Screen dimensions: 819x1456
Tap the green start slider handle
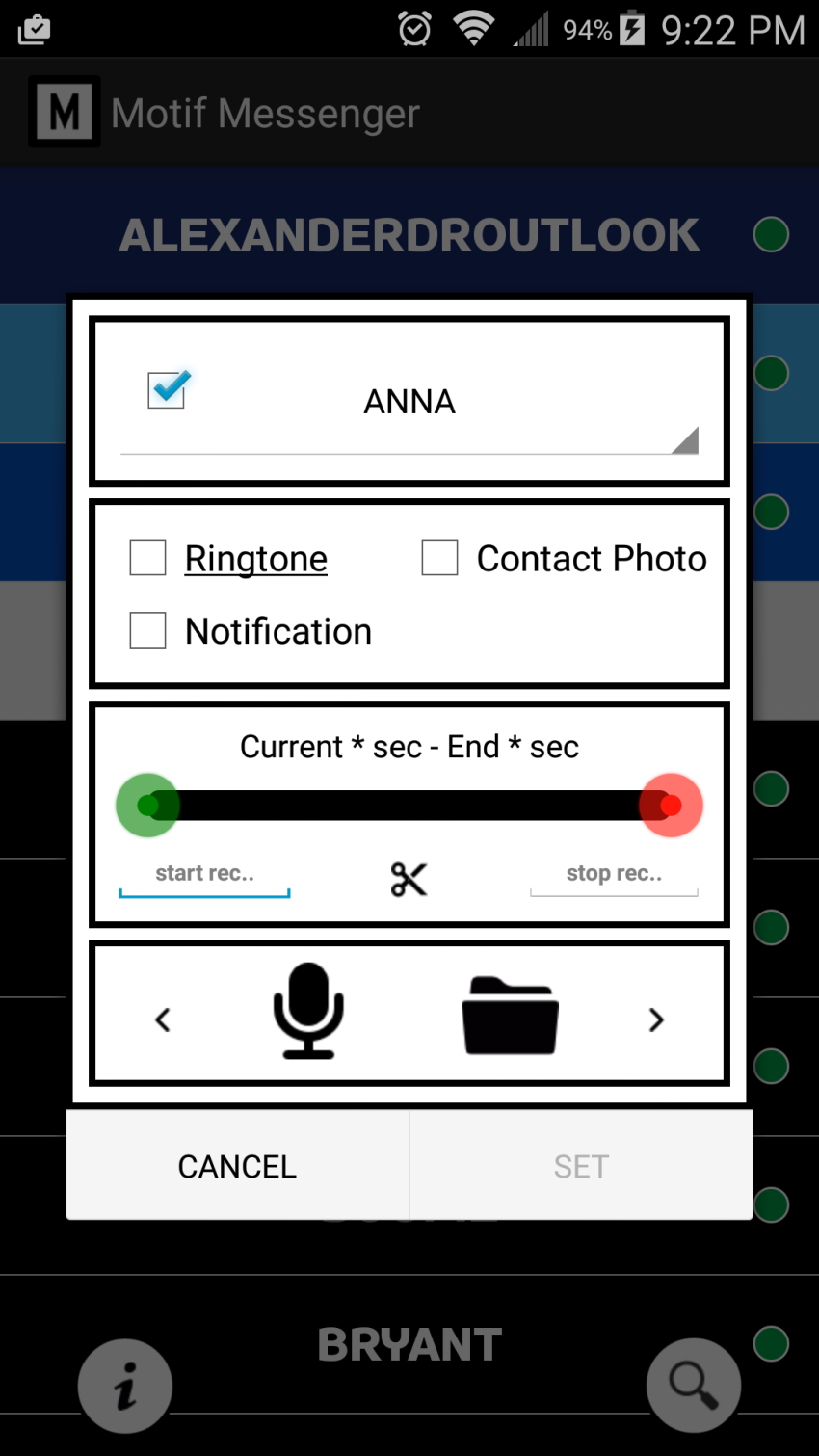pos(147,806)
